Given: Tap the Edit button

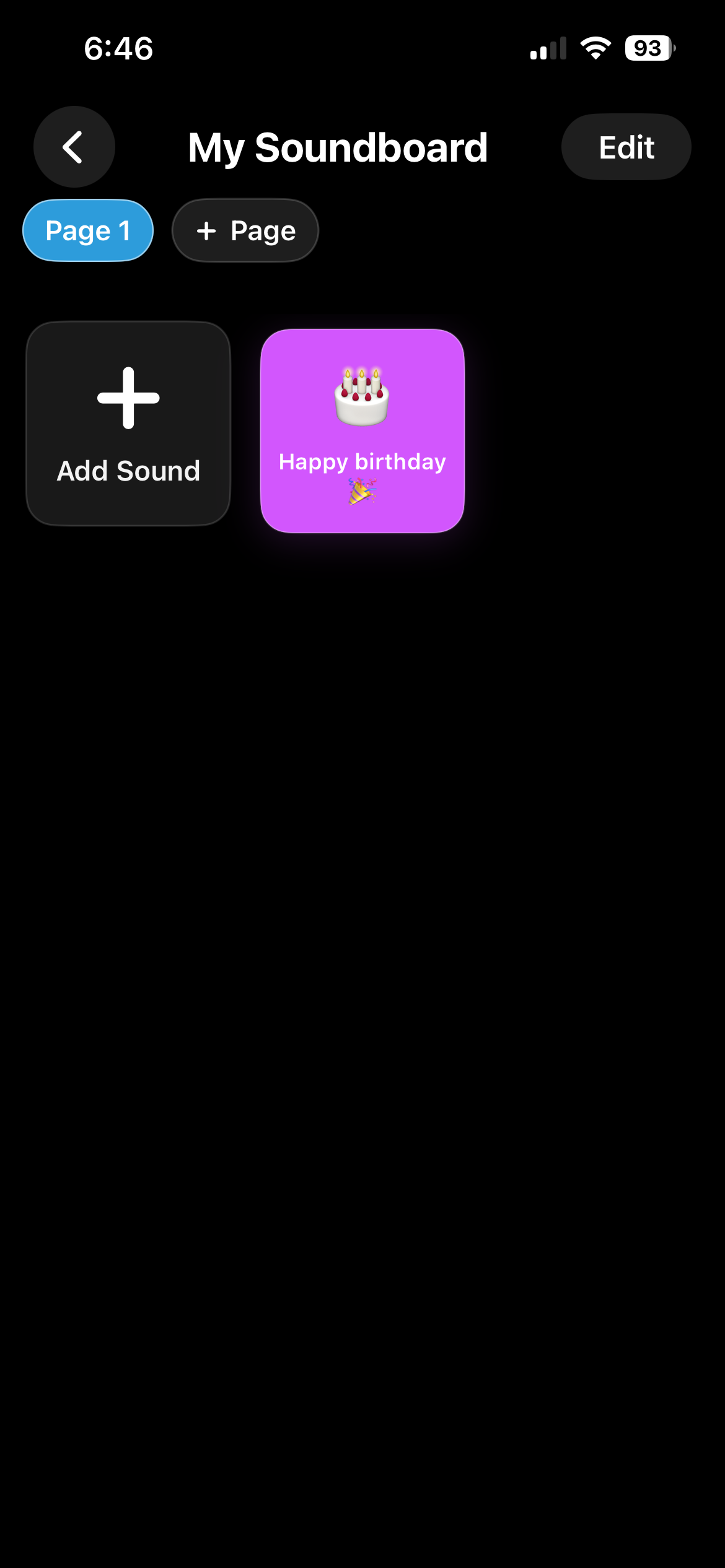Looking at the screenshot, I should click(626, 147).
